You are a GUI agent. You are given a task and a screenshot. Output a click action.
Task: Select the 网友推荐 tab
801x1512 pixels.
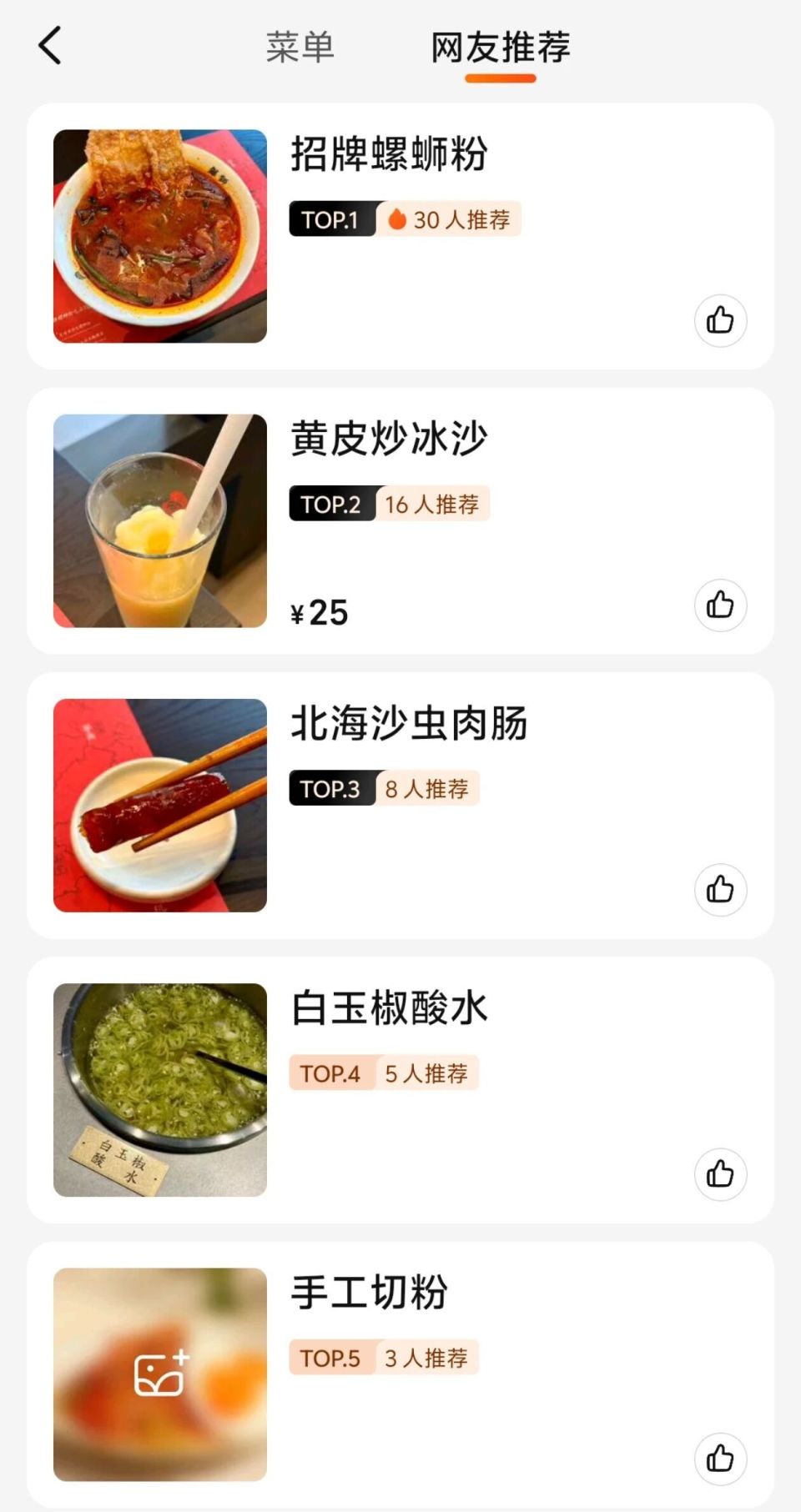coord(500,48)
